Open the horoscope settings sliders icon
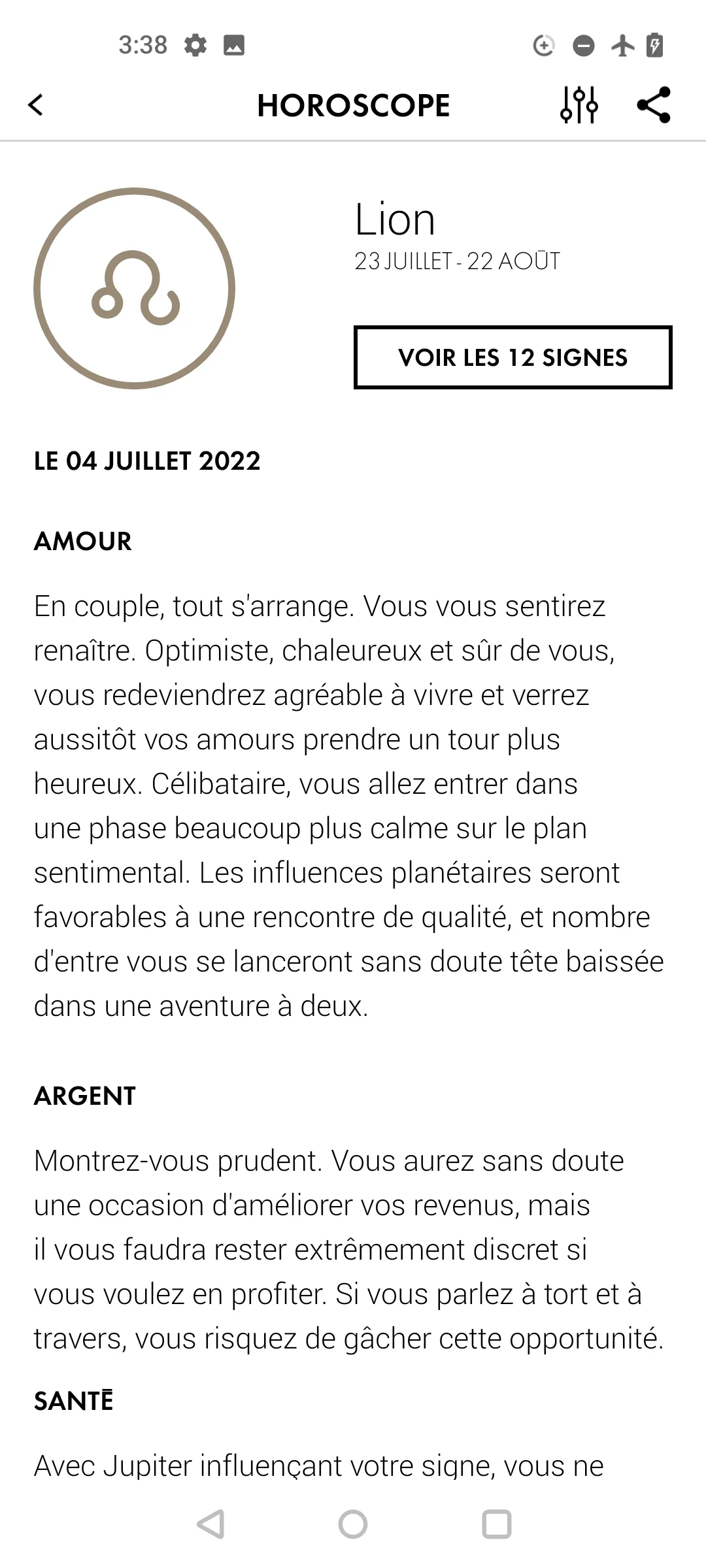The image size is (706, 1568). pos(579,105)
